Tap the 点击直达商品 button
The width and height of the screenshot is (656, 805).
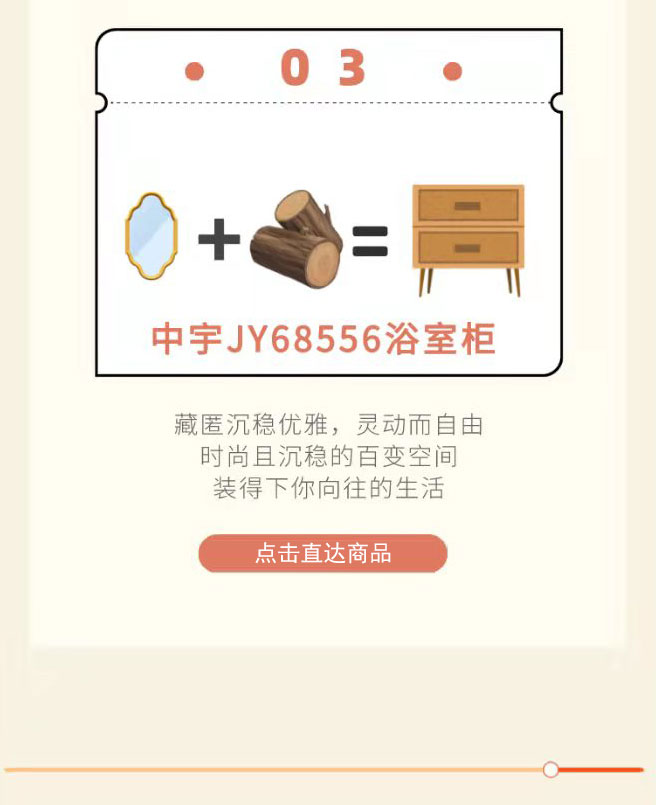(322, 553)
